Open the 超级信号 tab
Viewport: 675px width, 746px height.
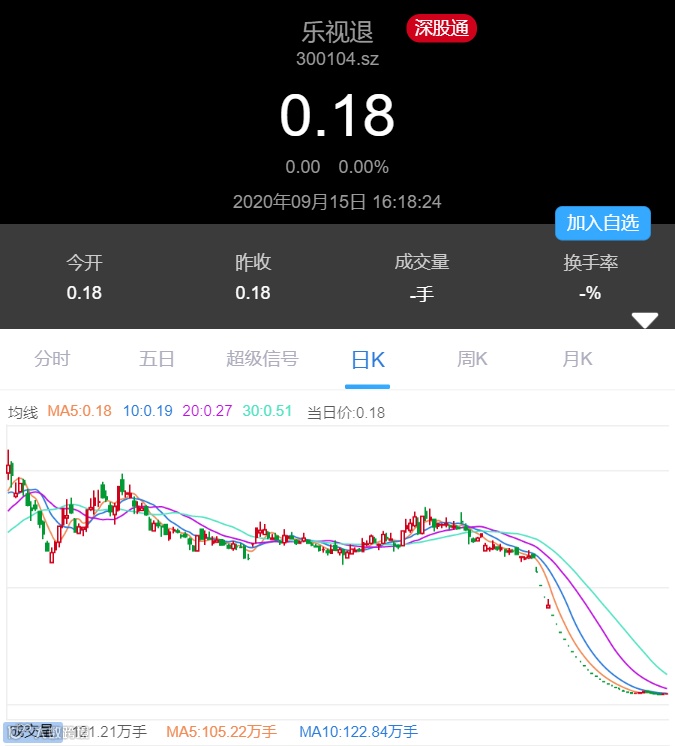pyautogui.click(x=262, y=359)
